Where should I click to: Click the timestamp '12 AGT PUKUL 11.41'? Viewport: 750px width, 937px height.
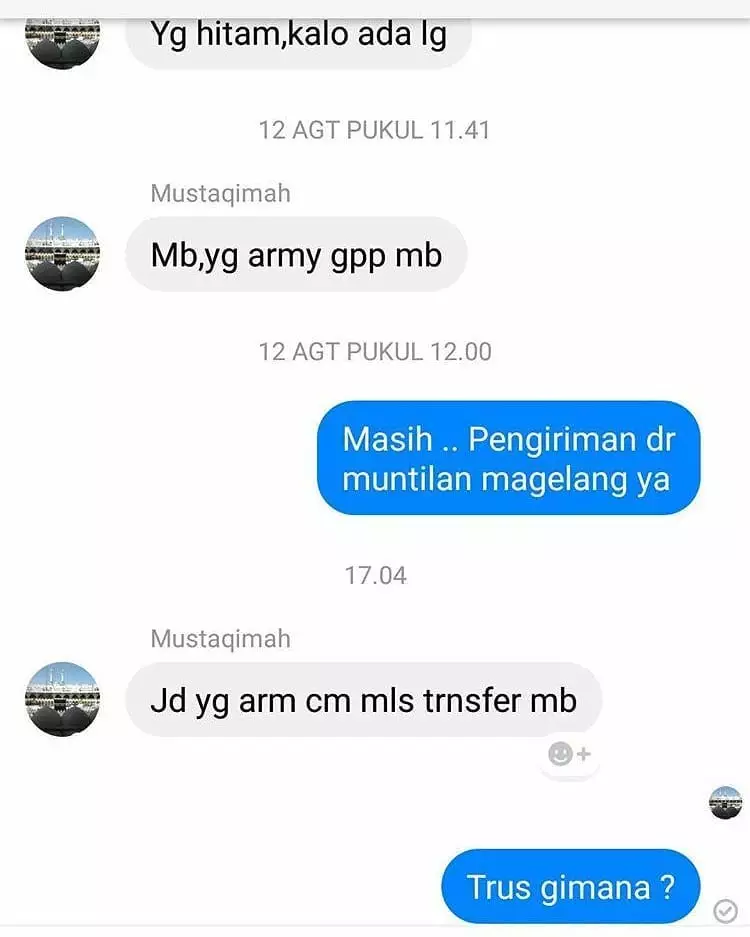click(375, 128)
